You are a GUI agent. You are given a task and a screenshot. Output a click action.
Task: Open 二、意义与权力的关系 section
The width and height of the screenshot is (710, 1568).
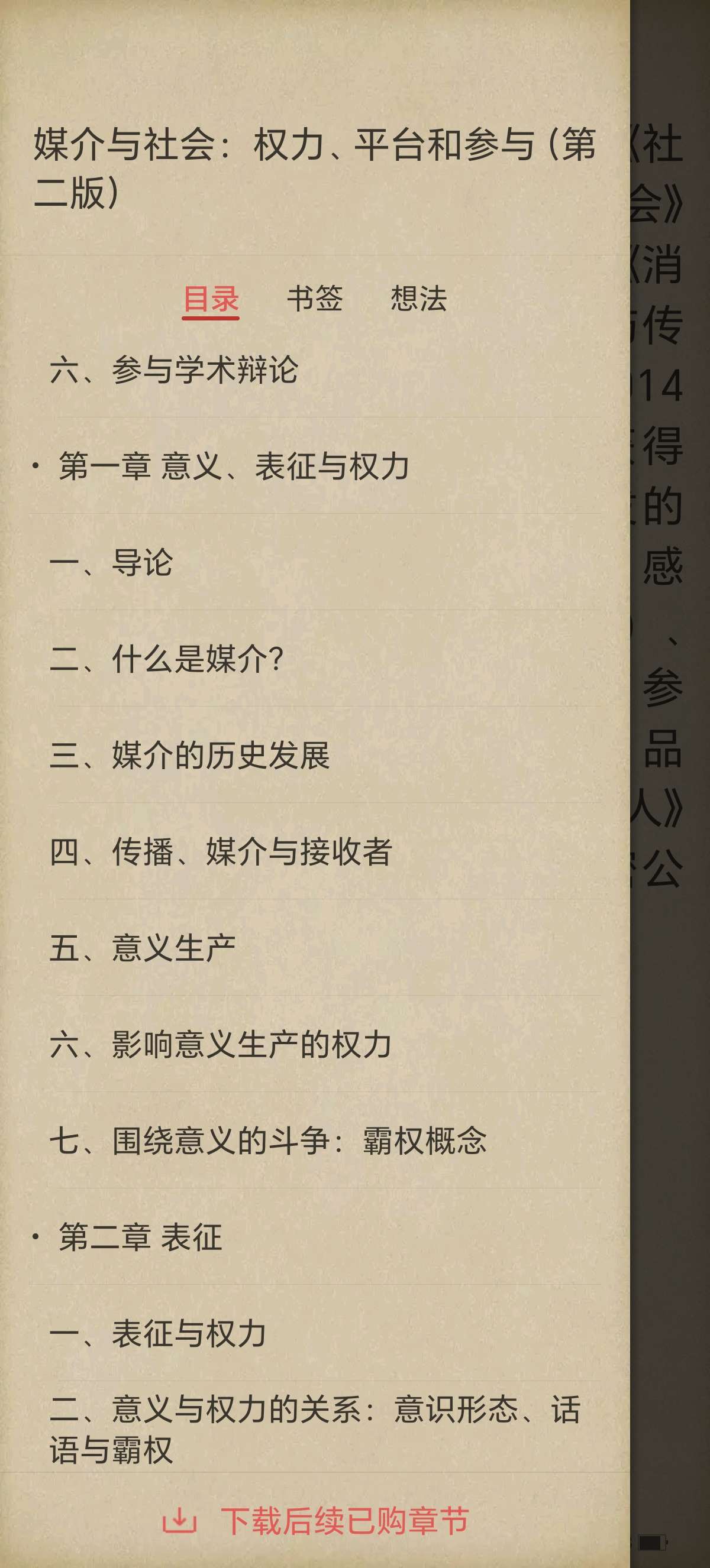(x=314, y=1429)
